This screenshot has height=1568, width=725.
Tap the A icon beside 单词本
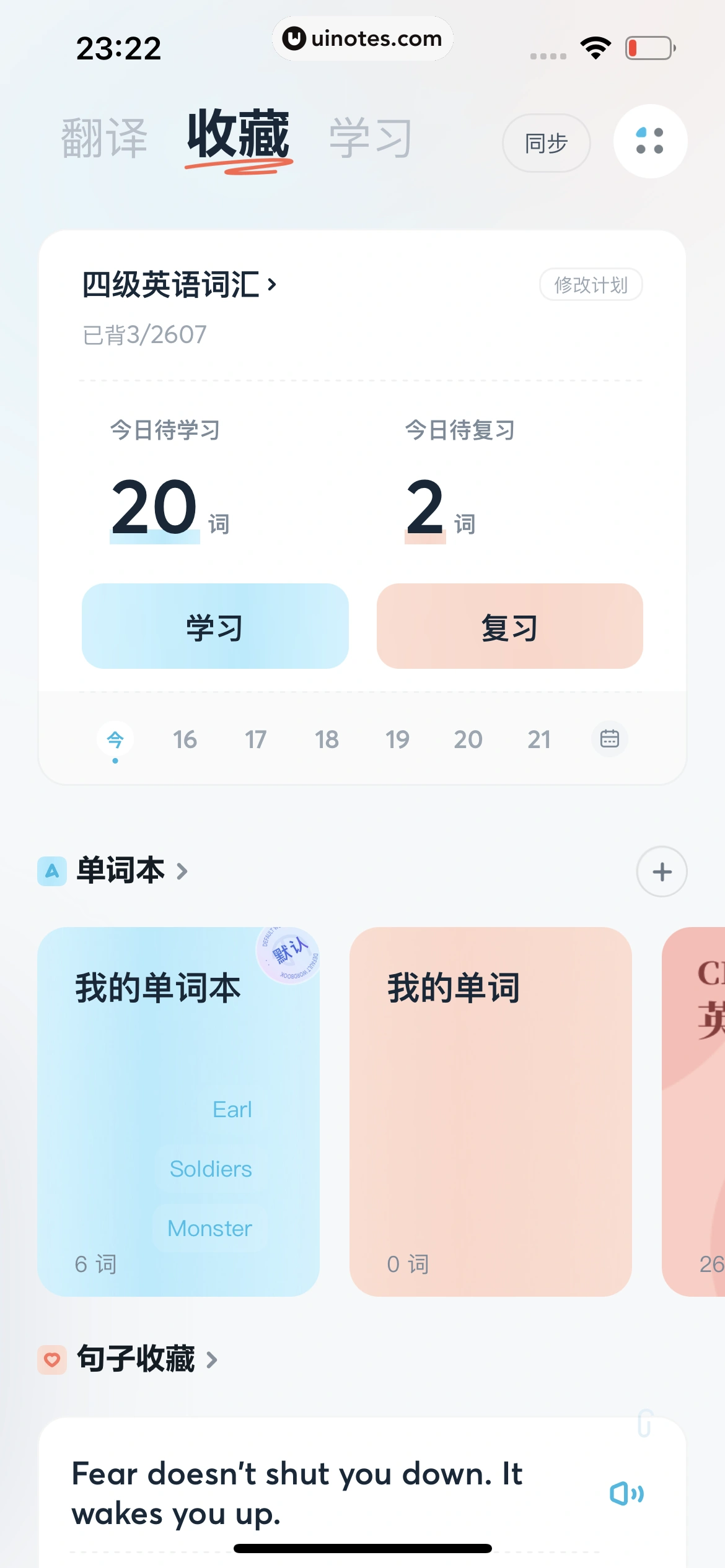point(52,870)
